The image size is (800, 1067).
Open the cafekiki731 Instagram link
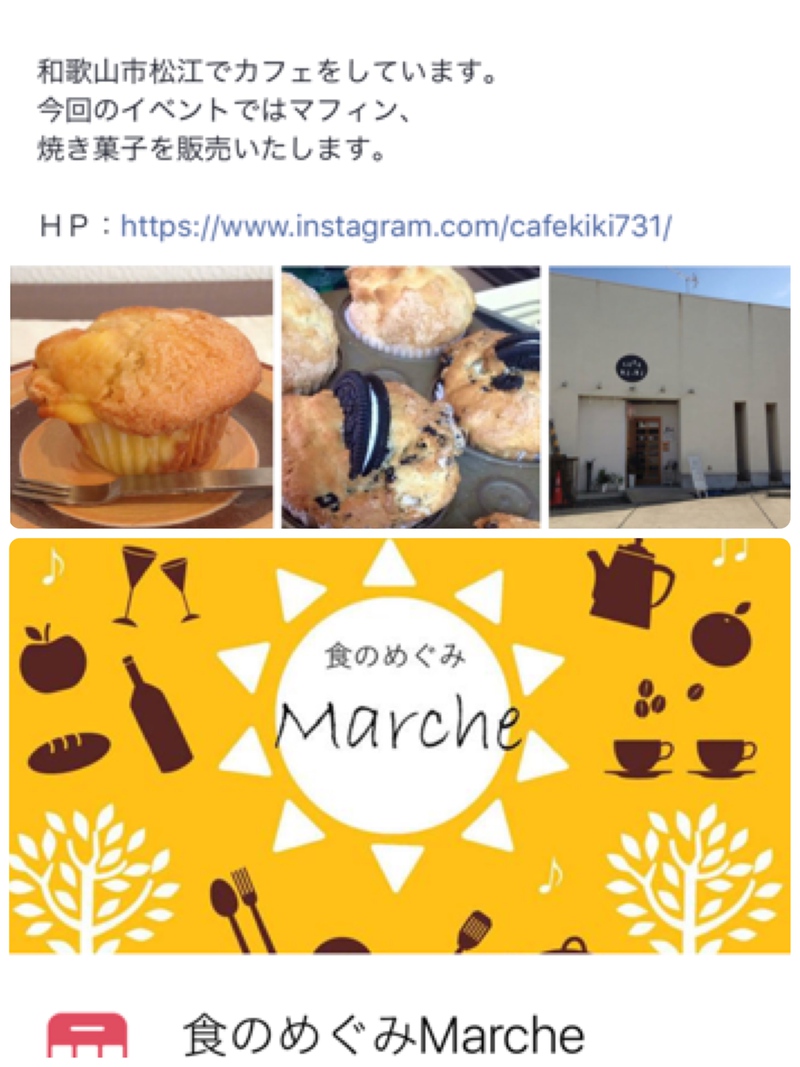396,227
